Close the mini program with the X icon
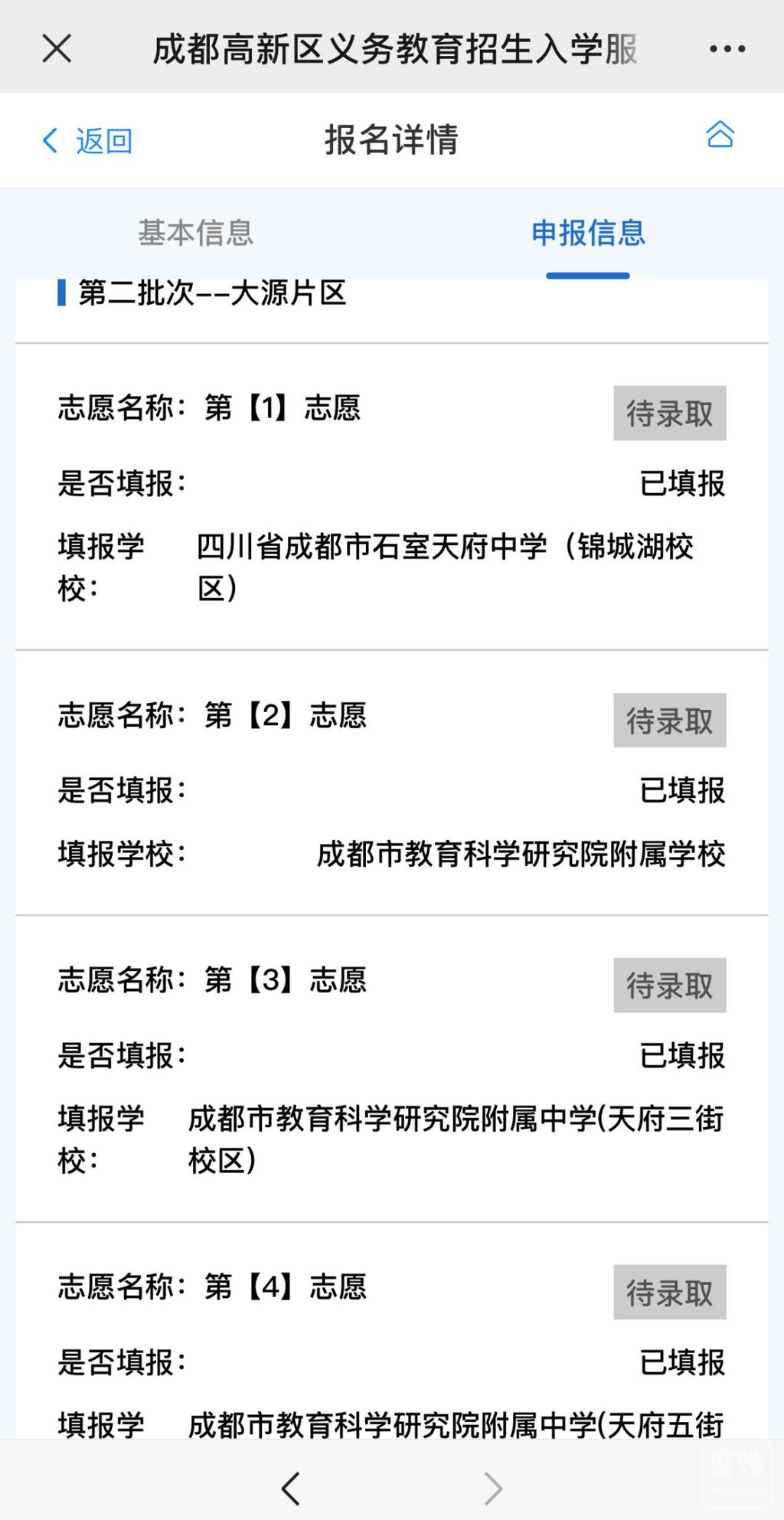 [57, 48]
